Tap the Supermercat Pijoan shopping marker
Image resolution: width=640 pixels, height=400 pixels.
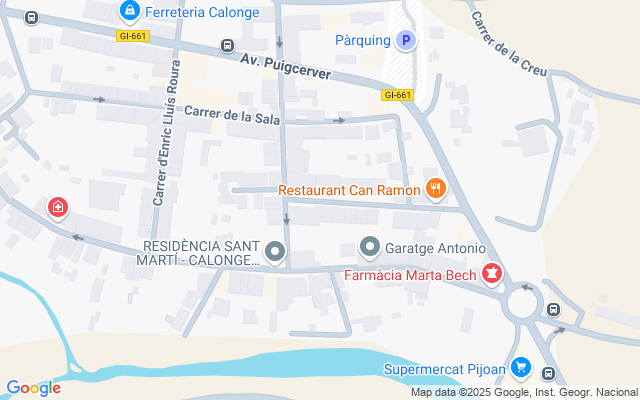[520, 368]
